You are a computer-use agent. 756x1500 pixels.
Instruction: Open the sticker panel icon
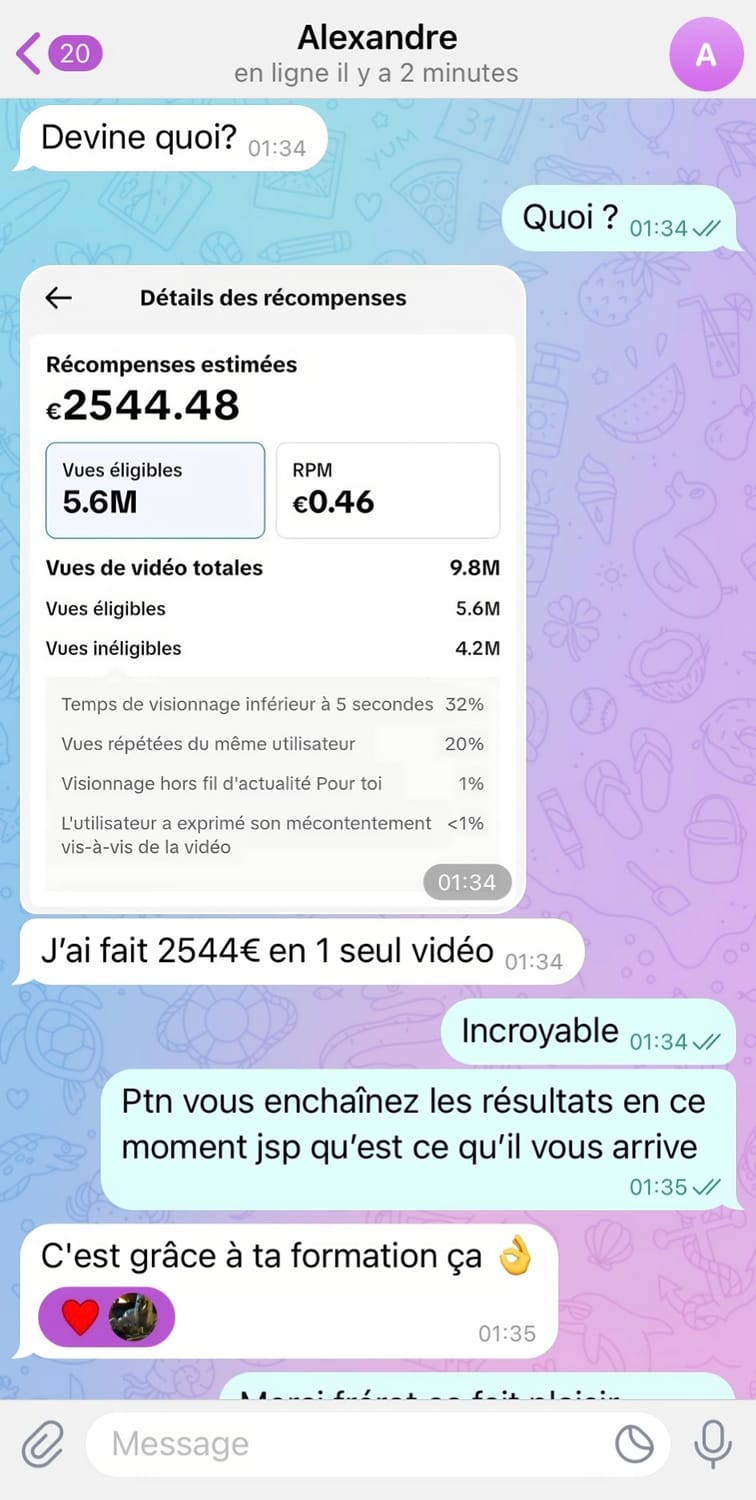coord(634,1444)
